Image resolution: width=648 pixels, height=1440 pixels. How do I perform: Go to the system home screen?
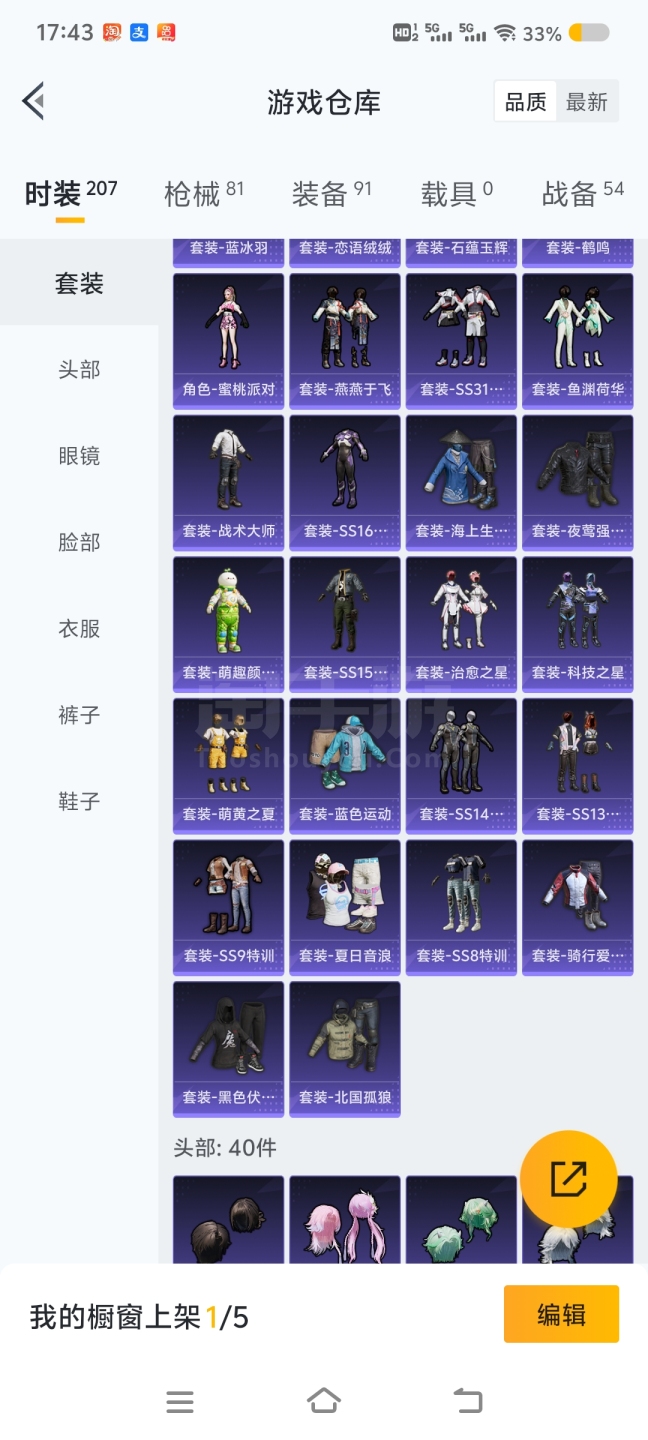324,1401
